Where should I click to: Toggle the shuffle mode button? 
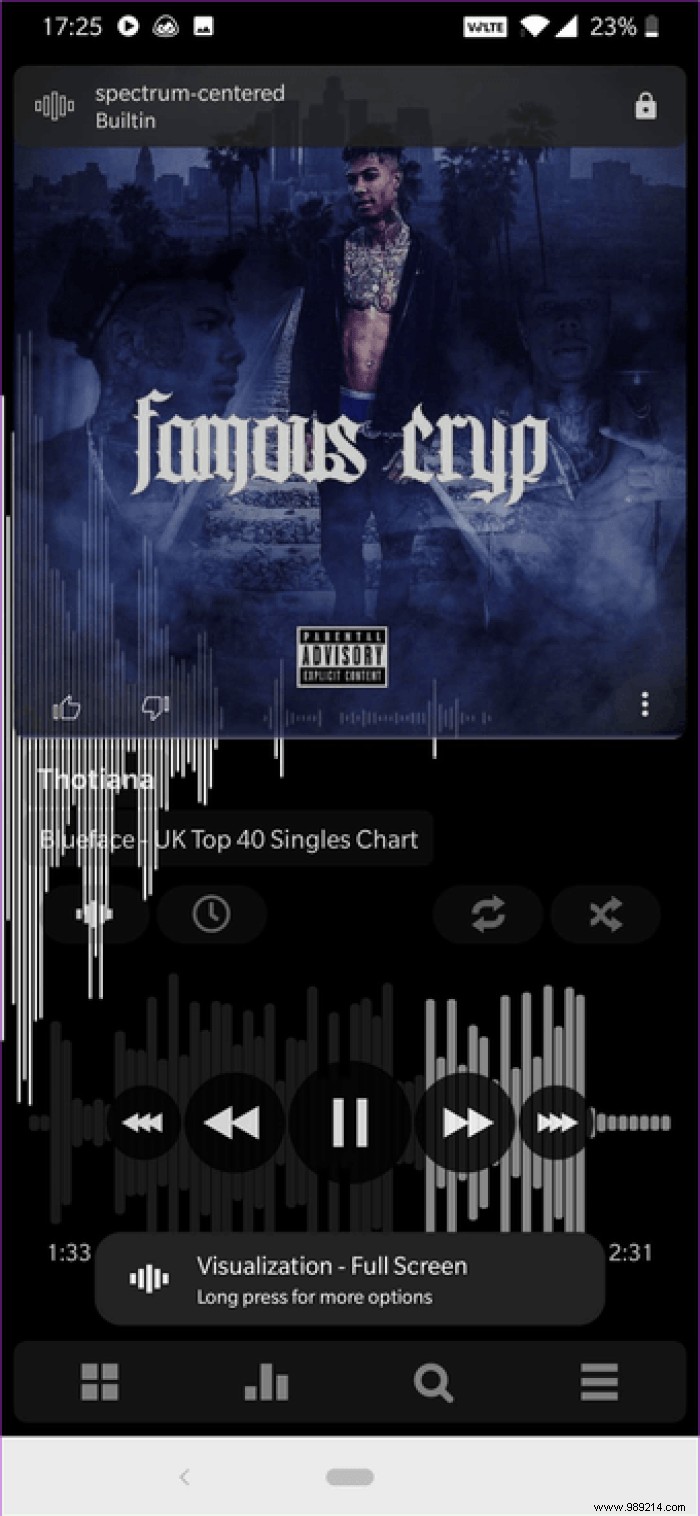click(605, 914)
